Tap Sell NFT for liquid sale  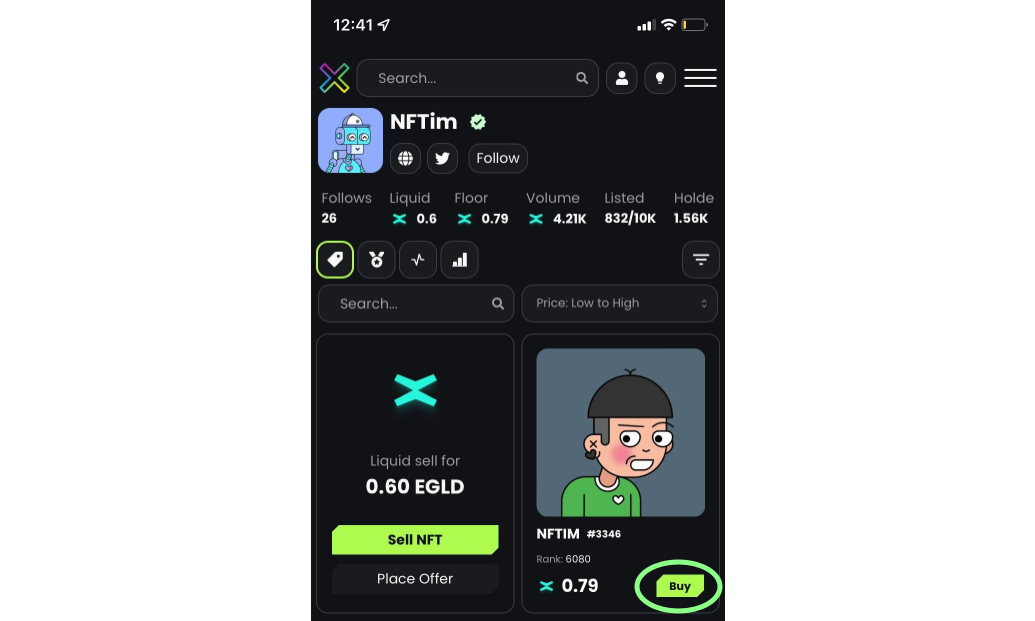(x=414, y=540)
